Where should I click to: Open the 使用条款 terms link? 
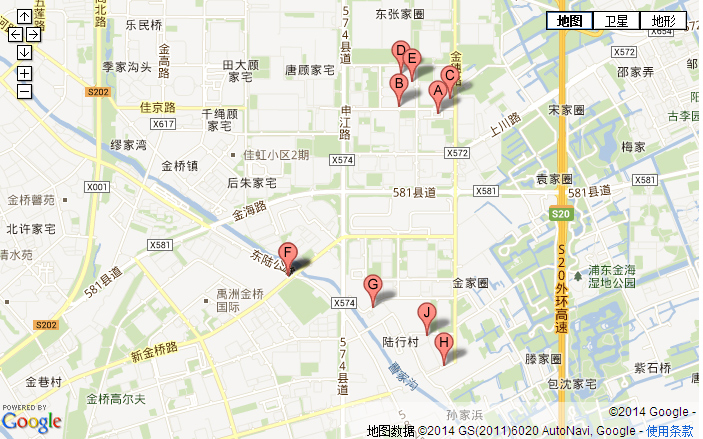click(x=669, y=431)
